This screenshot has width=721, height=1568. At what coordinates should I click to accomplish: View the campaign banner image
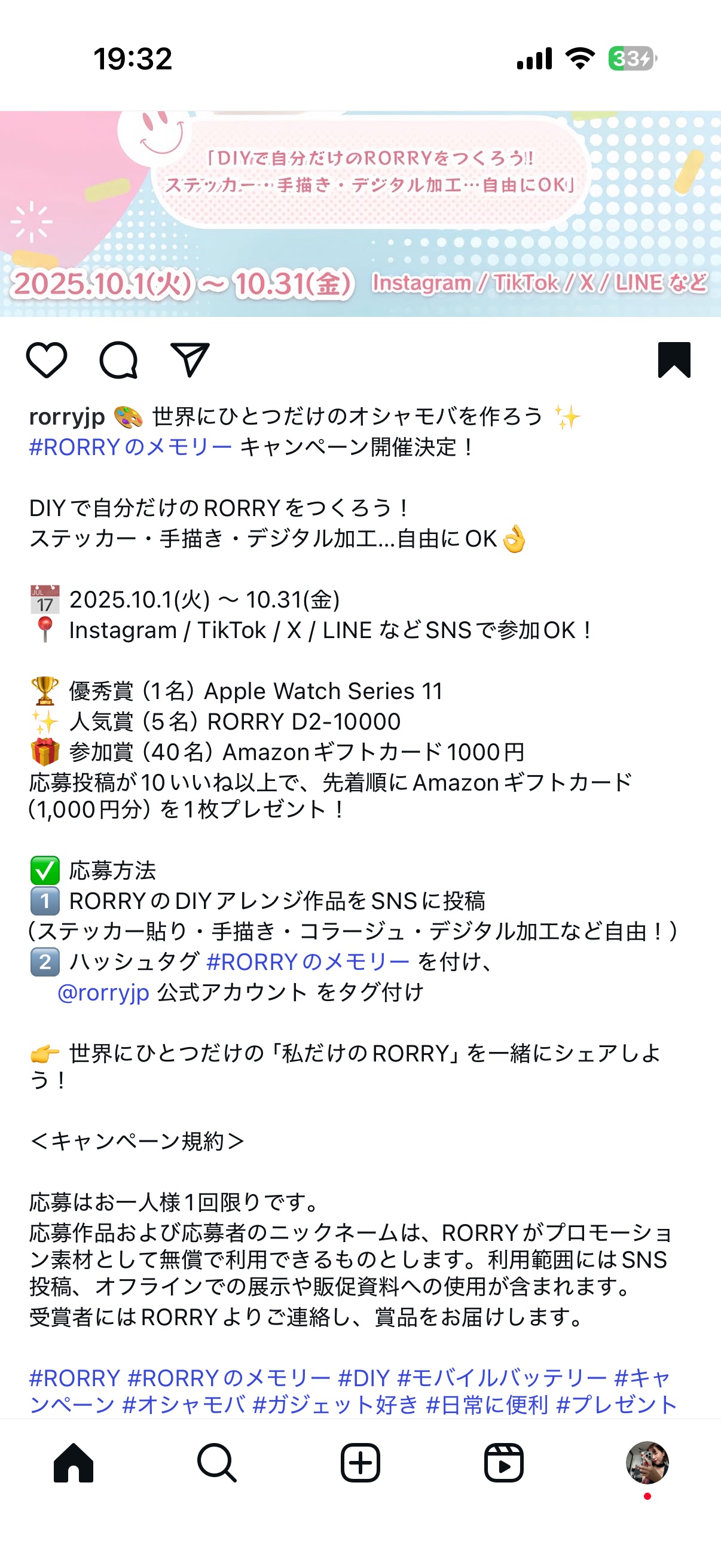[x=360, y=213]
